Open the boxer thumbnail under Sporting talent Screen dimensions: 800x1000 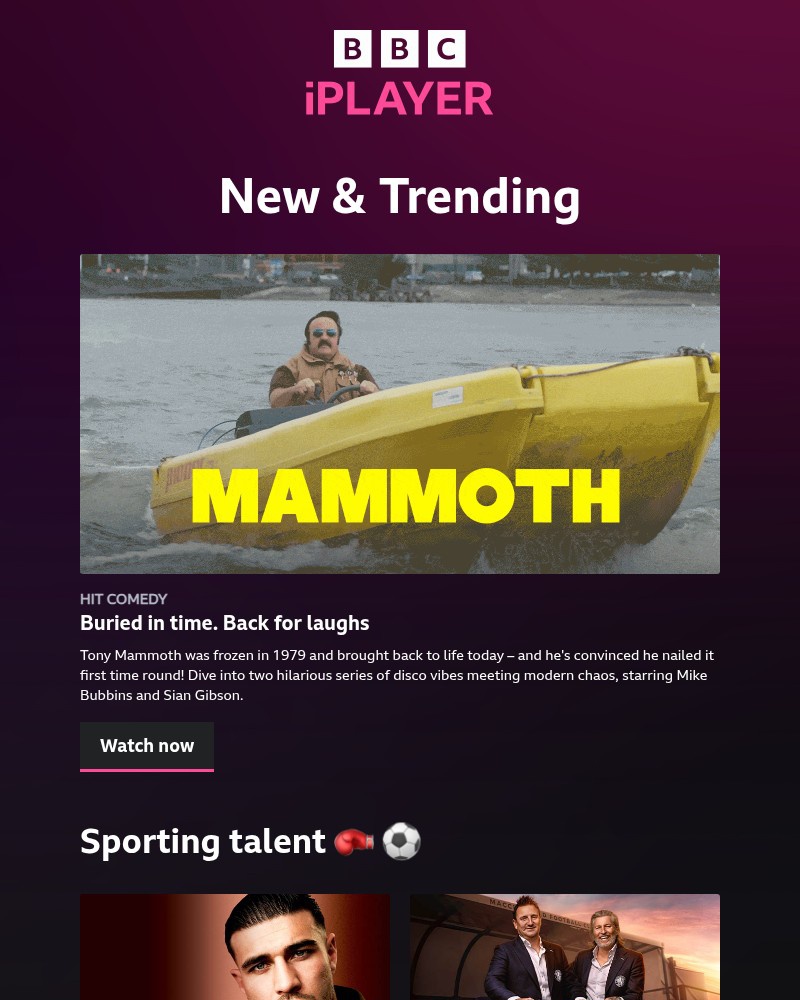pyautogui.click(x=235, y=947)
